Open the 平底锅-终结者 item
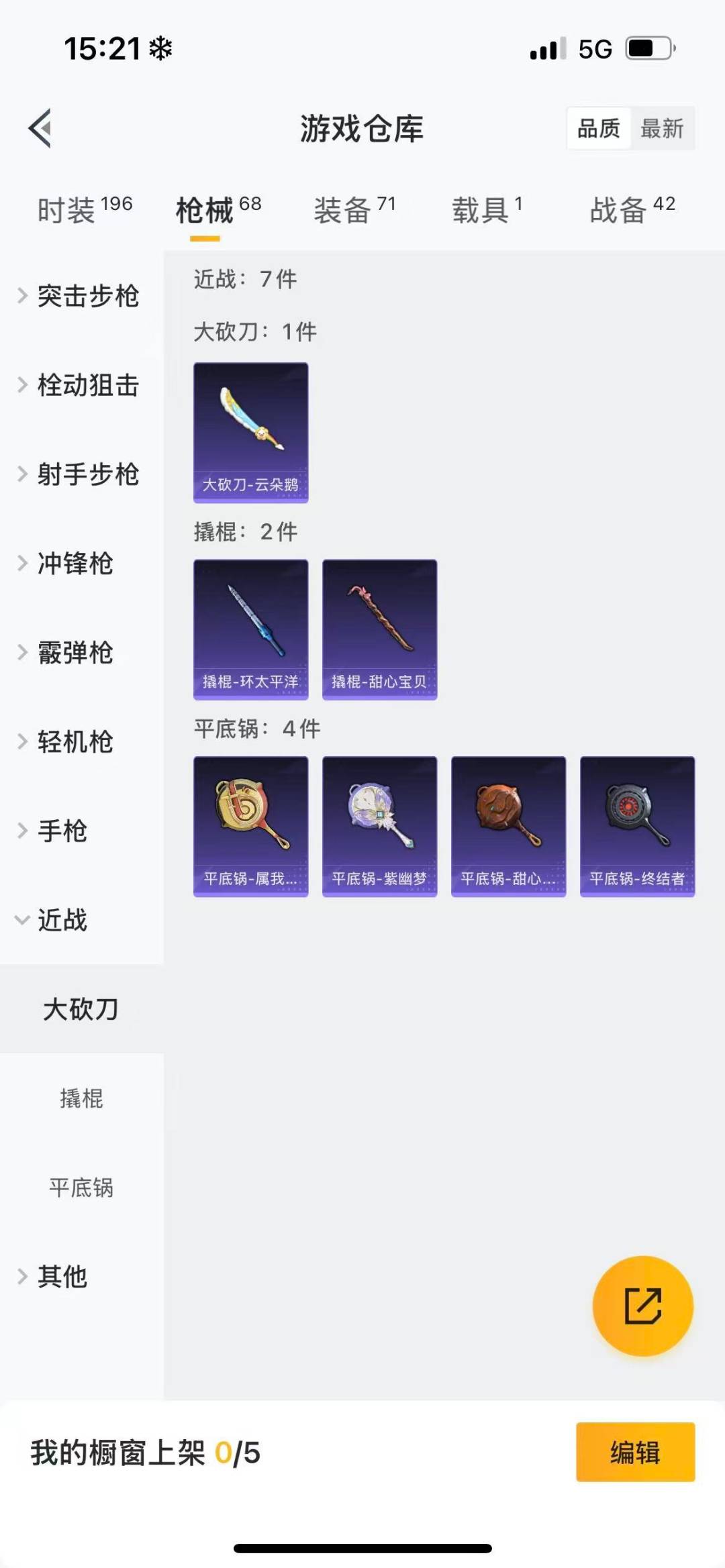725x1568 pixels. [637, 826]
